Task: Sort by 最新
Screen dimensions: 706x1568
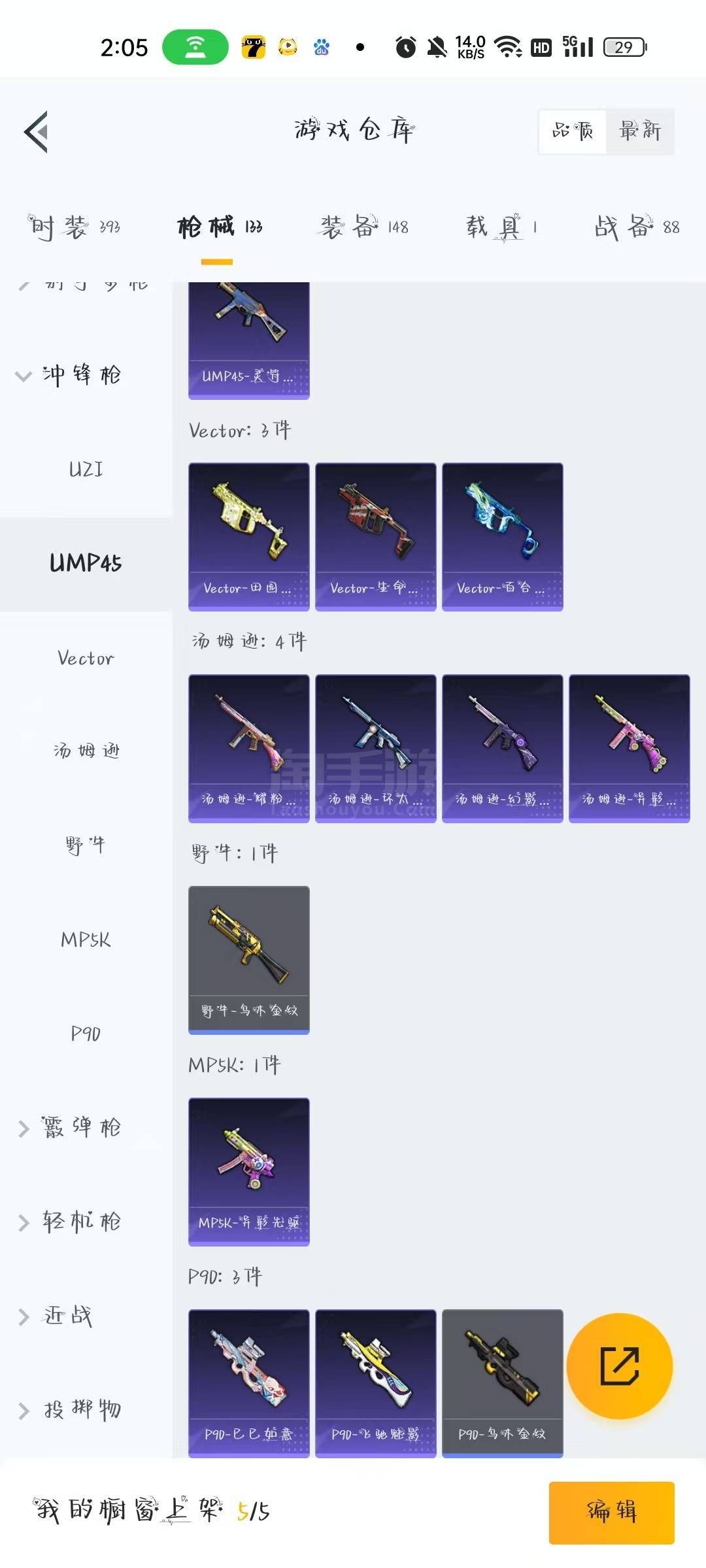Action: pos(640,131)
